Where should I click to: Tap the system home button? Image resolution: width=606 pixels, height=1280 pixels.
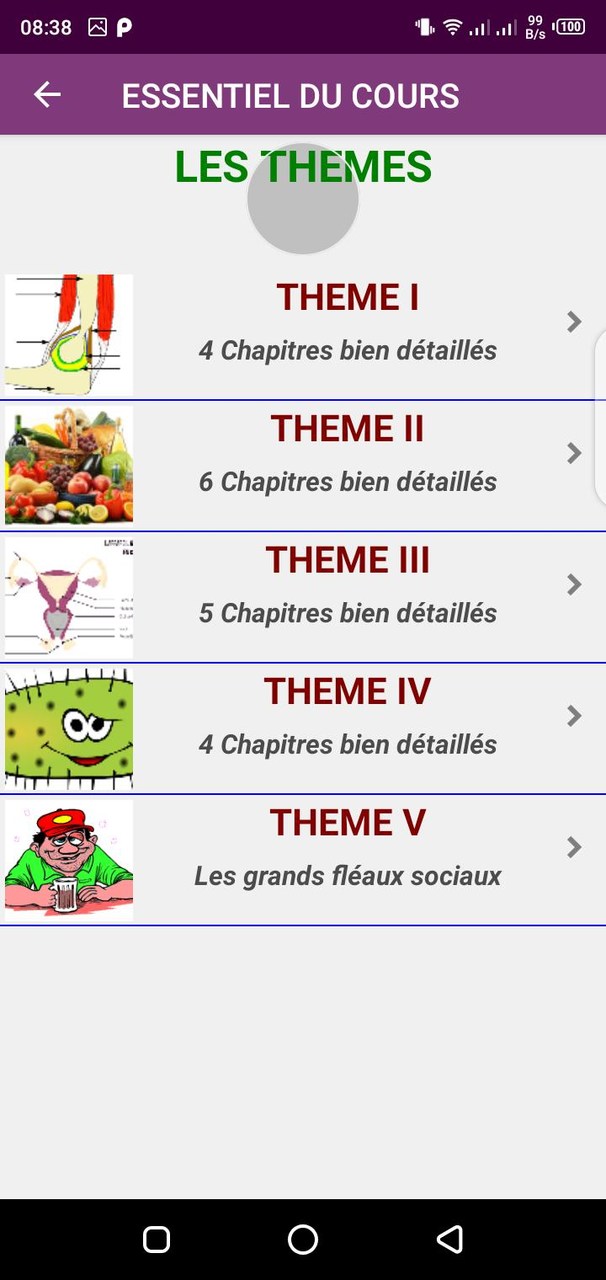tap(303, 1240)
